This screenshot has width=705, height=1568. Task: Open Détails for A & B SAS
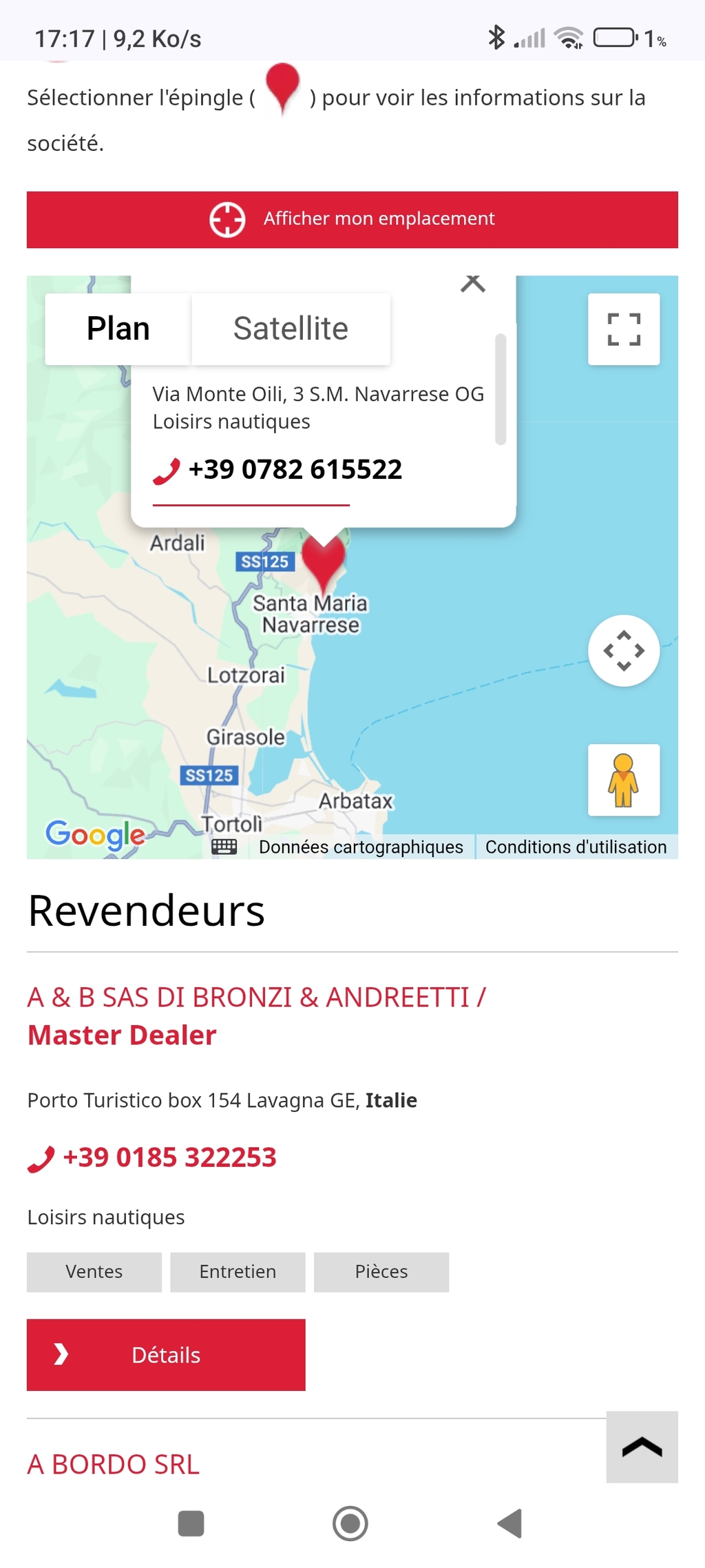tap(166, 1354)
